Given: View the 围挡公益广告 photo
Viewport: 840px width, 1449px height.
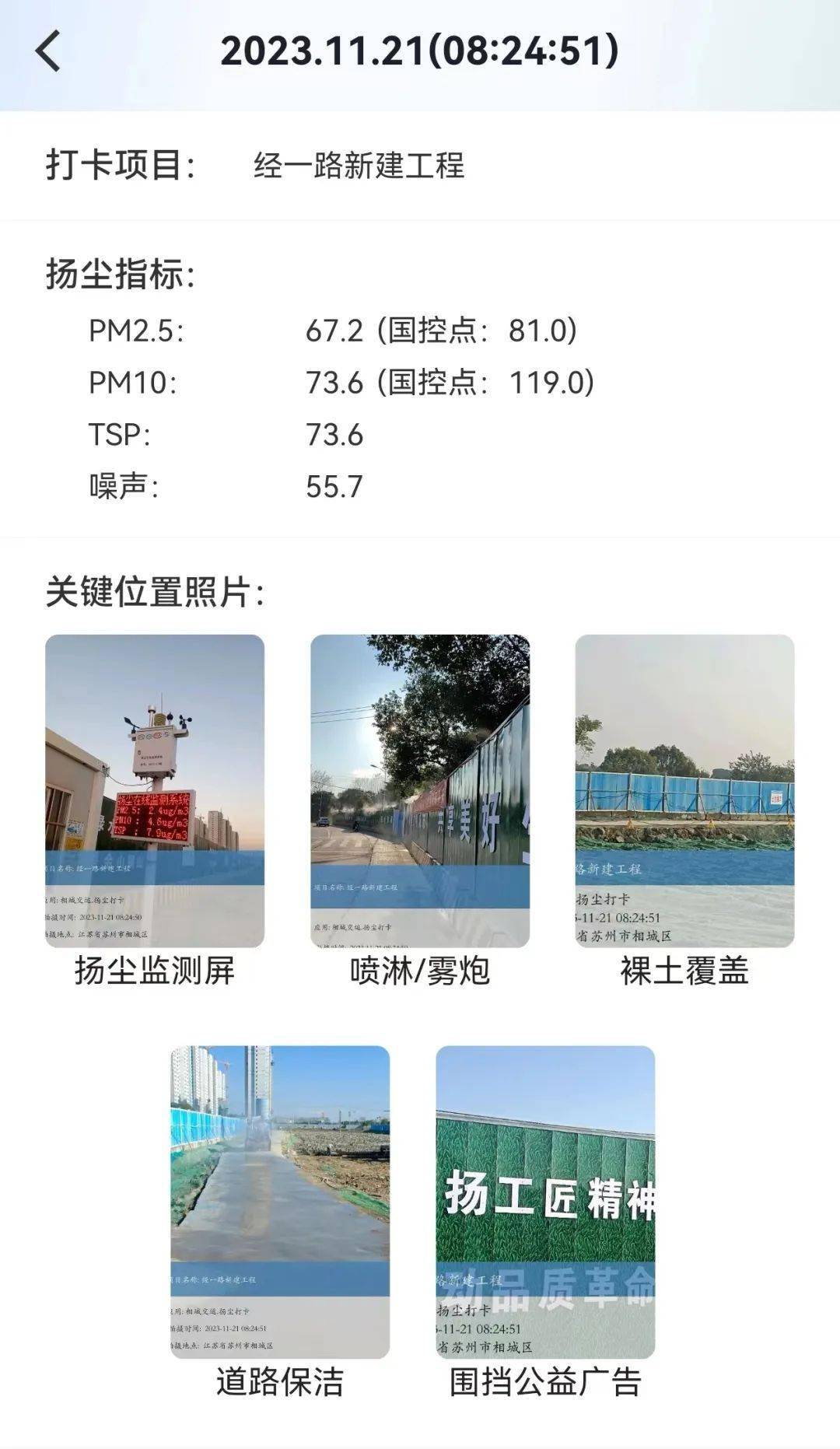Looking at the screenshot, I should click(545, 1202).
